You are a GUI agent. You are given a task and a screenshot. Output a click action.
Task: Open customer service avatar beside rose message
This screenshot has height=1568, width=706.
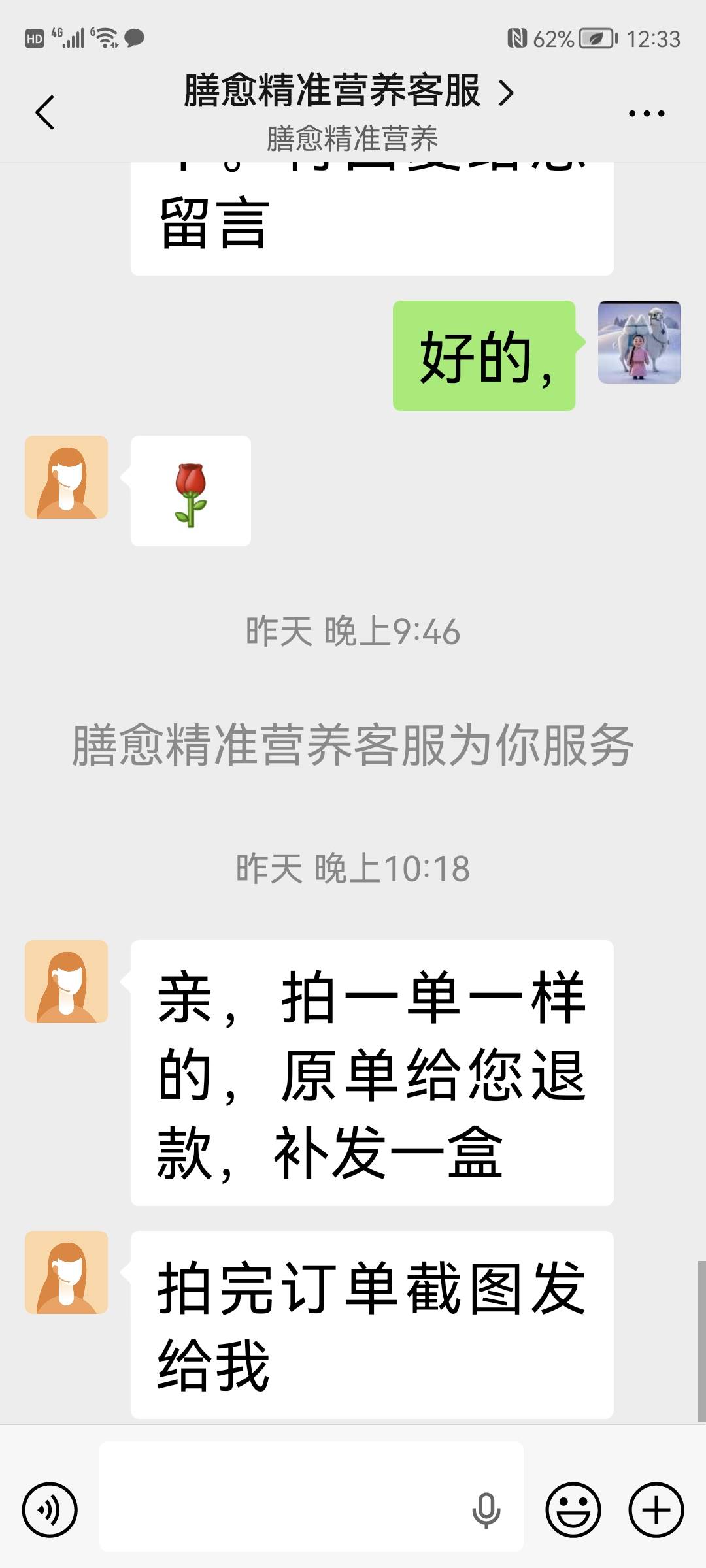(66, 478)
